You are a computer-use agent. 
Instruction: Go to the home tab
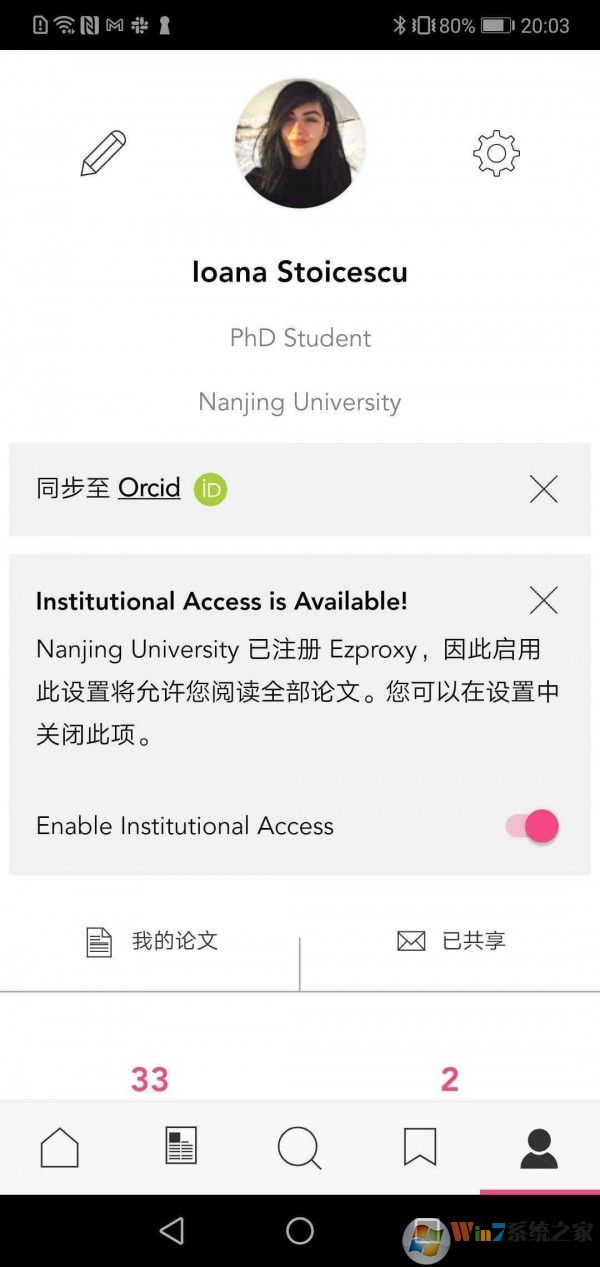pos(59,1147)
